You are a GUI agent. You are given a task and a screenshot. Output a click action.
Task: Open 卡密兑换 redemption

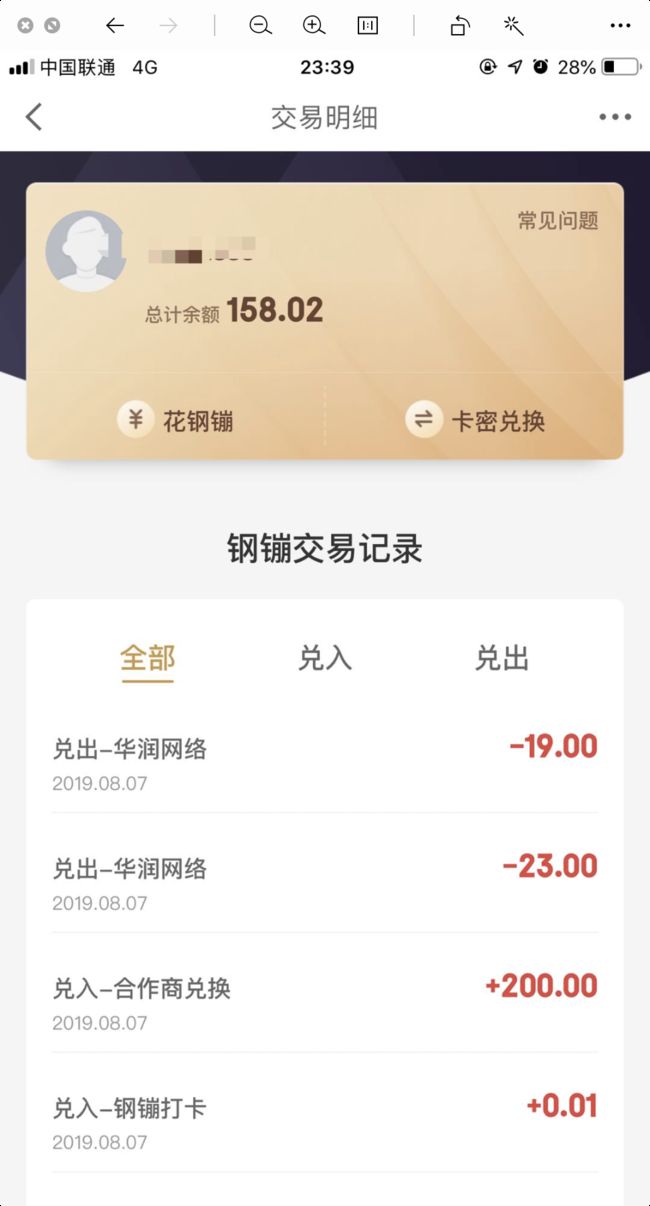pyautogui.click(x=475, y=420)
